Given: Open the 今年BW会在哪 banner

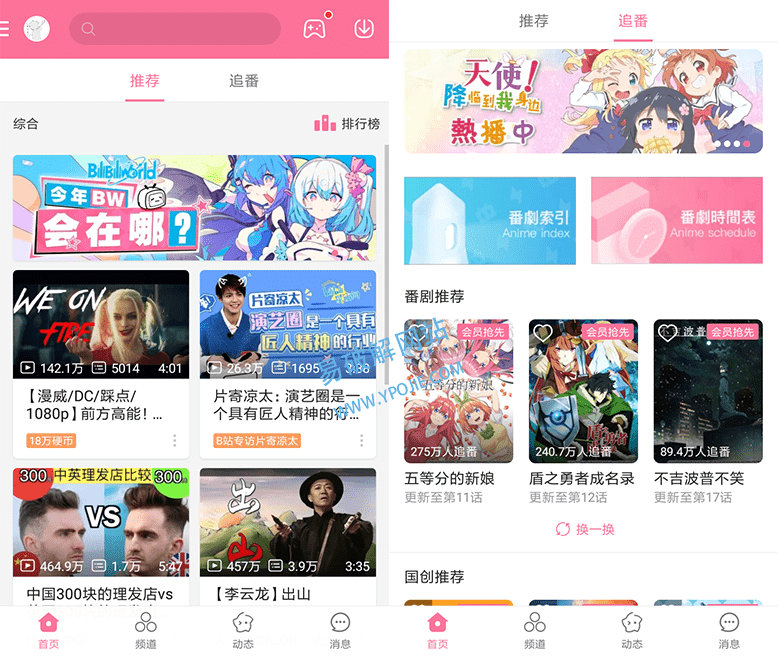Looking at the screenshot, I should (x=194, y=207).
